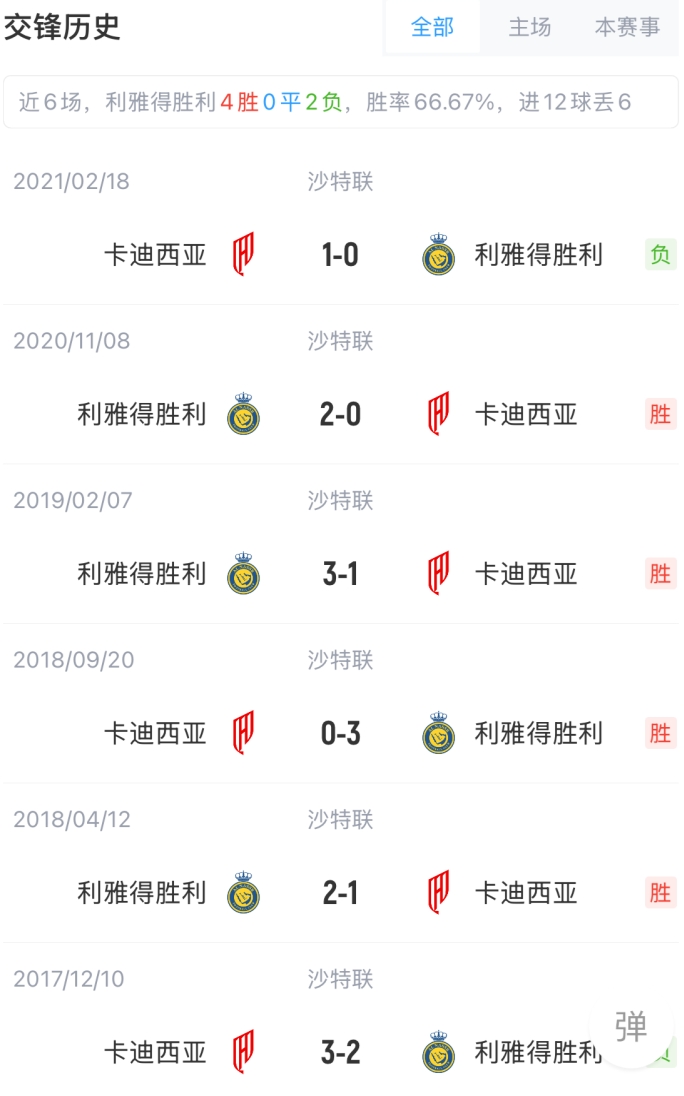The image size is (684, 1096).
Task: View the 2020/11/08 match details
Action: 340,414
